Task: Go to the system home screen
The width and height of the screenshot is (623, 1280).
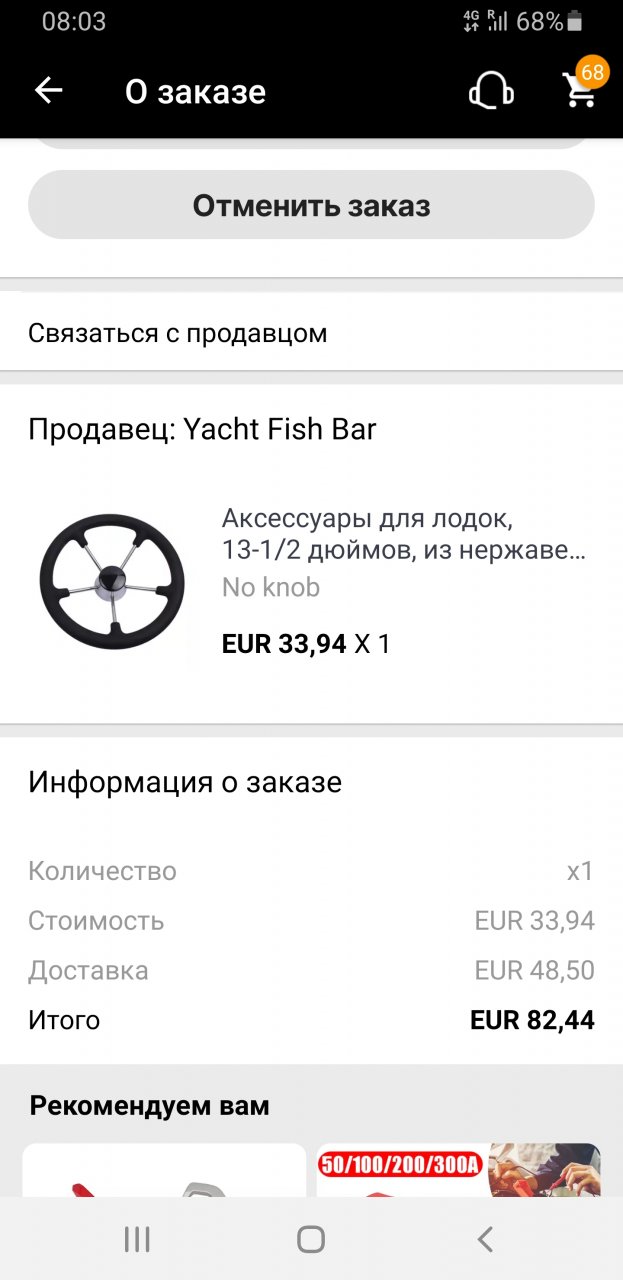Action: click(x=311, y=1240)
